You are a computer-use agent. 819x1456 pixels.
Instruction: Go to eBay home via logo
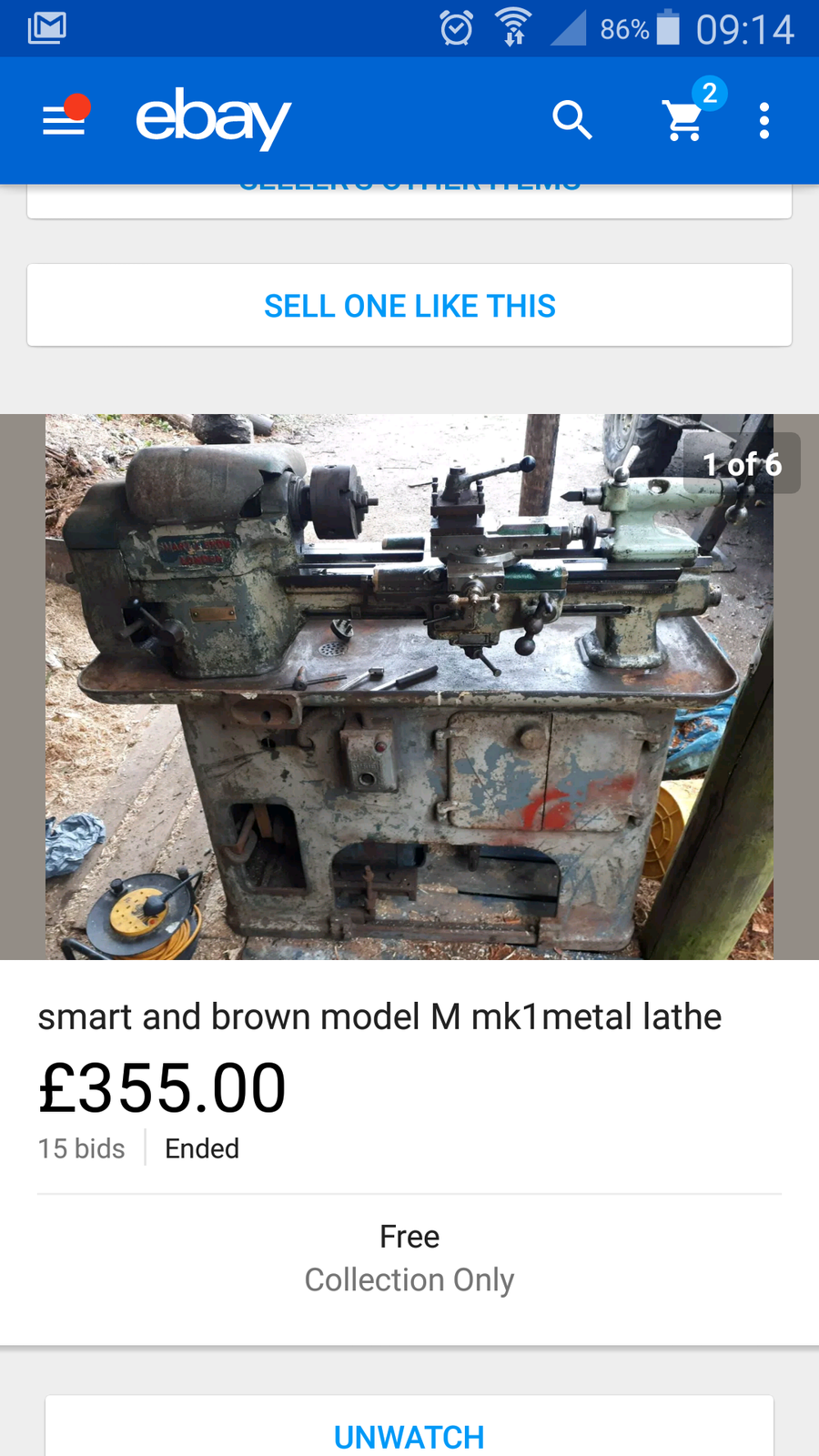click(213, 118)
